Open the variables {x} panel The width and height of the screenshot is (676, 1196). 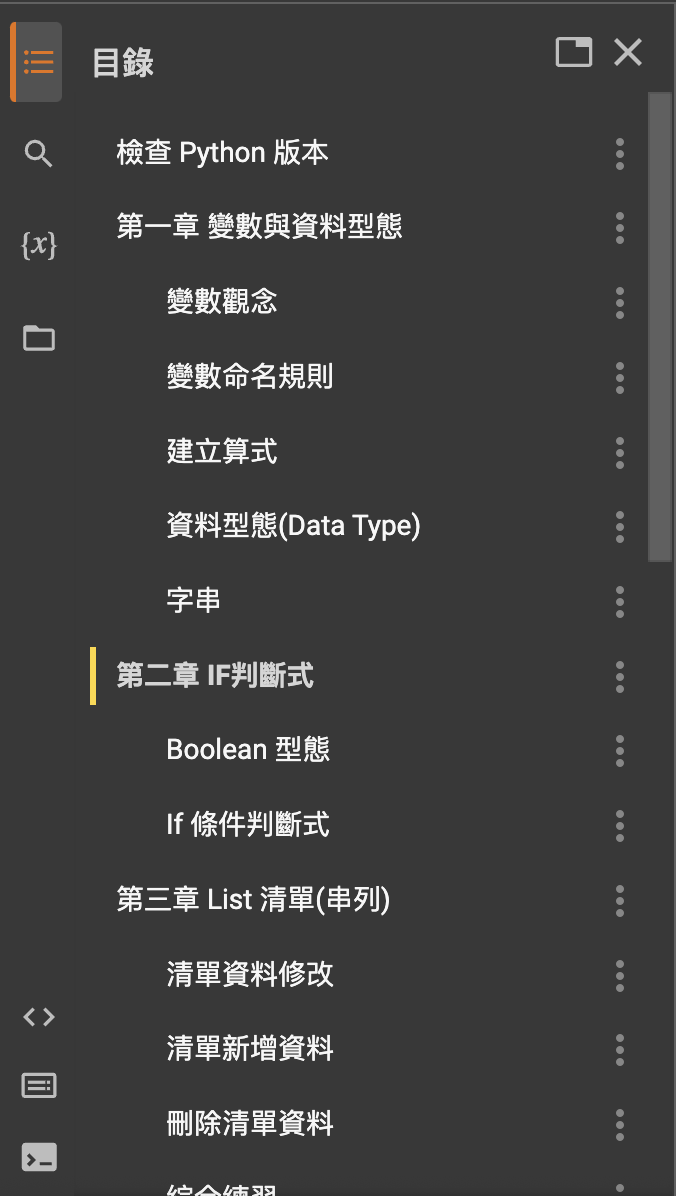[38, 245]
